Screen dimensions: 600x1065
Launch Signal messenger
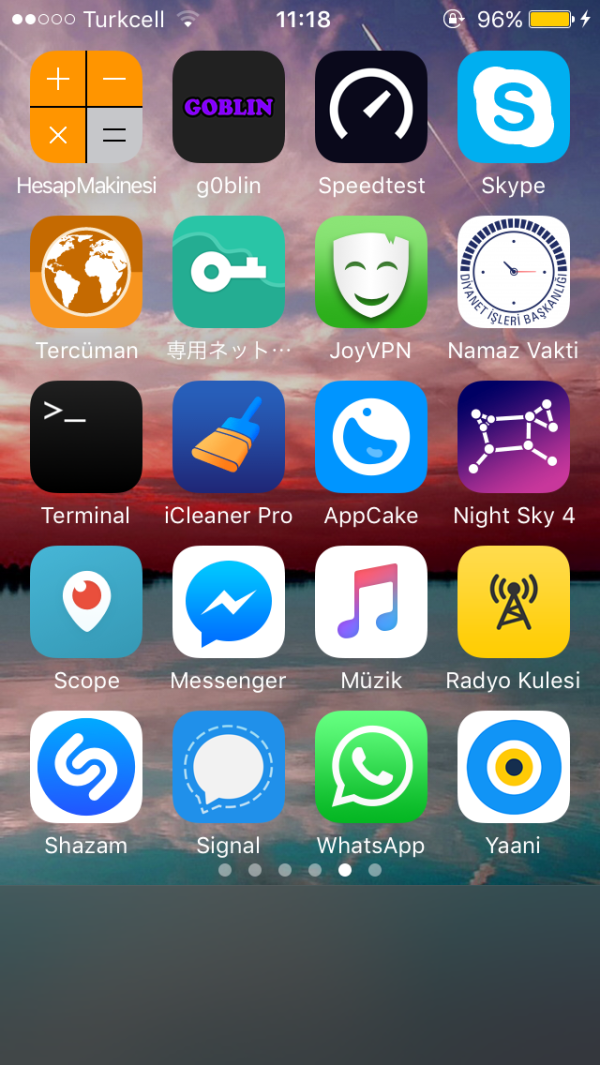tap(228, 767)
